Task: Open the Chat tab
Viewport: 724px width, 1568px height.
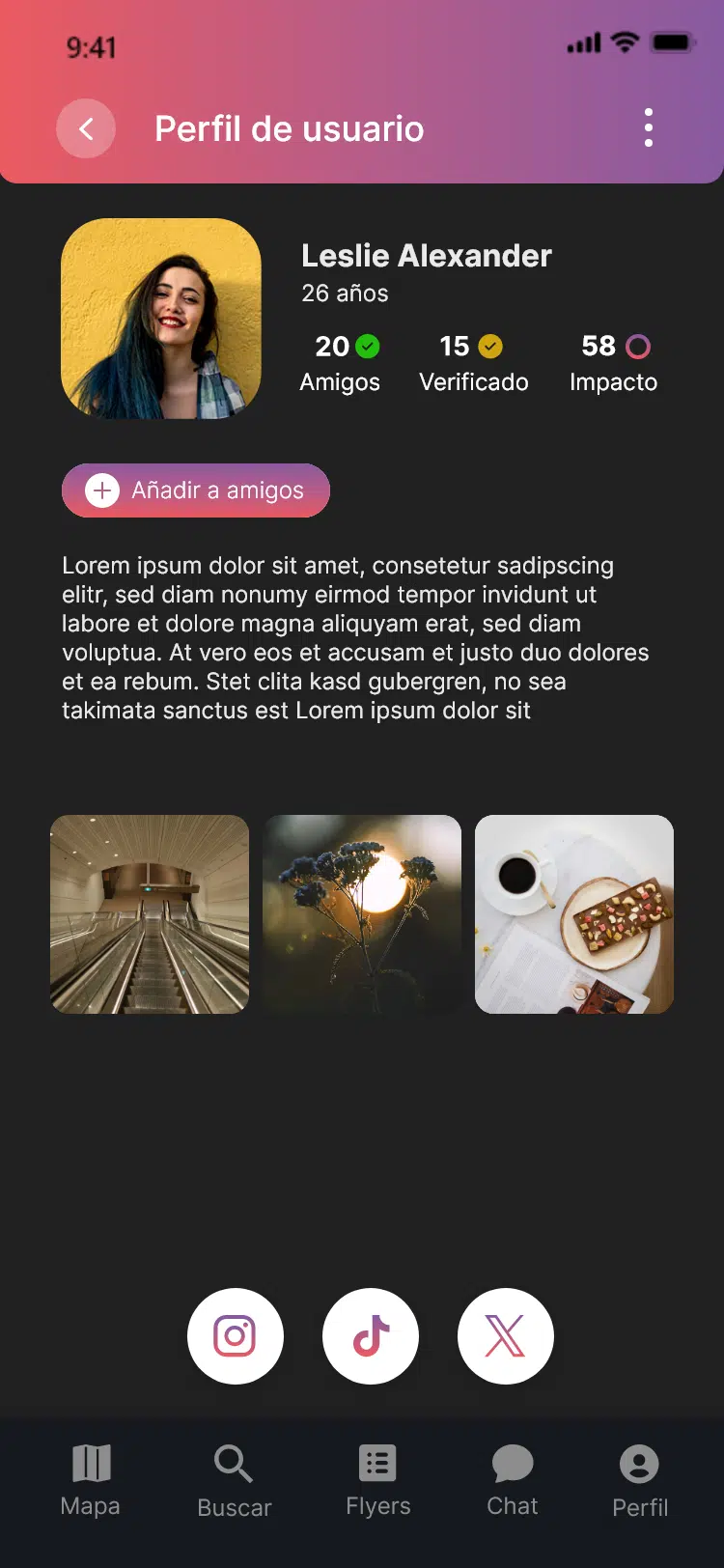Action: [512, 1480]
